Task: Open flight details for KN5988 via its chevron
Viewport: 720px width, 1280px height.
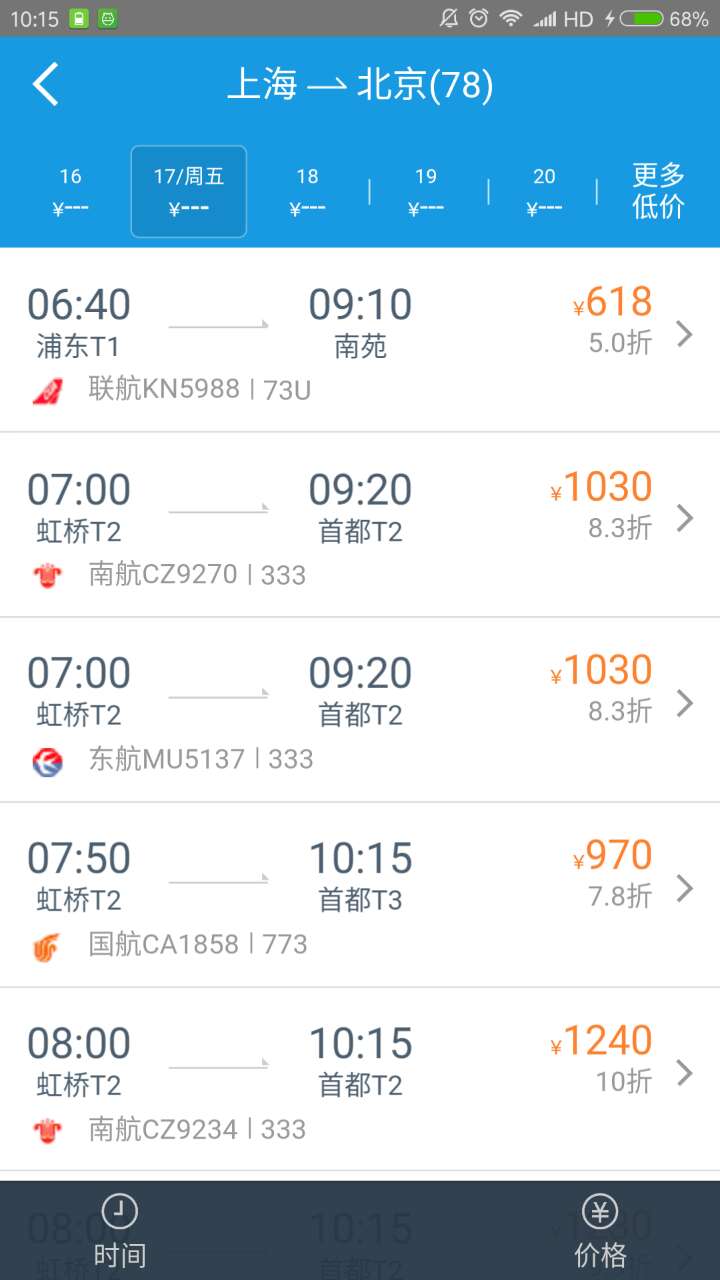Action: 686,334
